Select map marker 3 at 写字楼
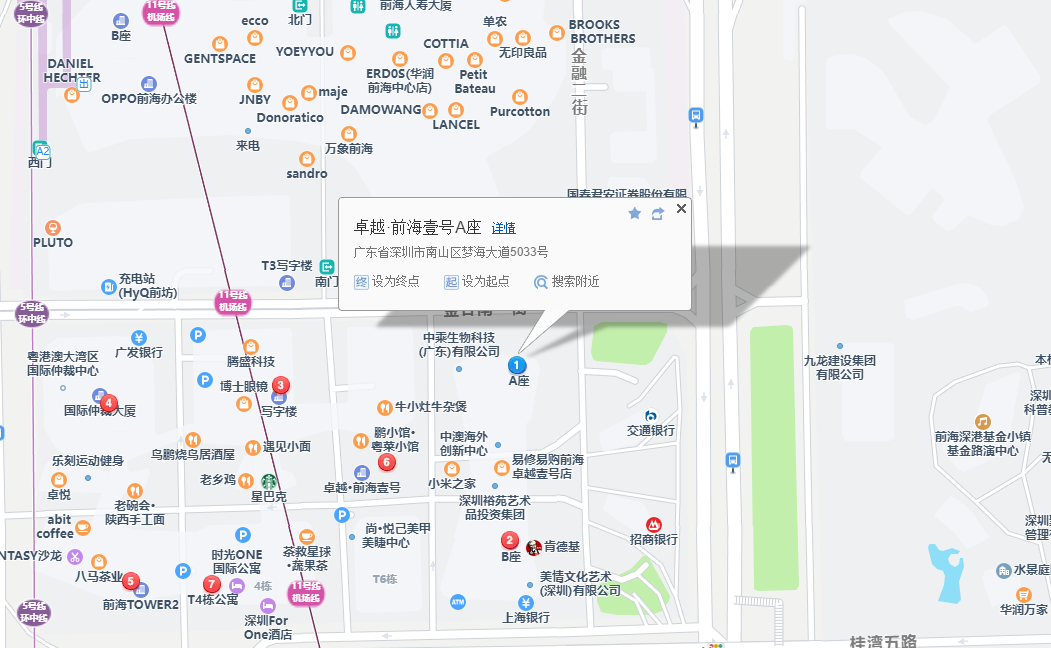1051x648 pixels. click(281, 384)
